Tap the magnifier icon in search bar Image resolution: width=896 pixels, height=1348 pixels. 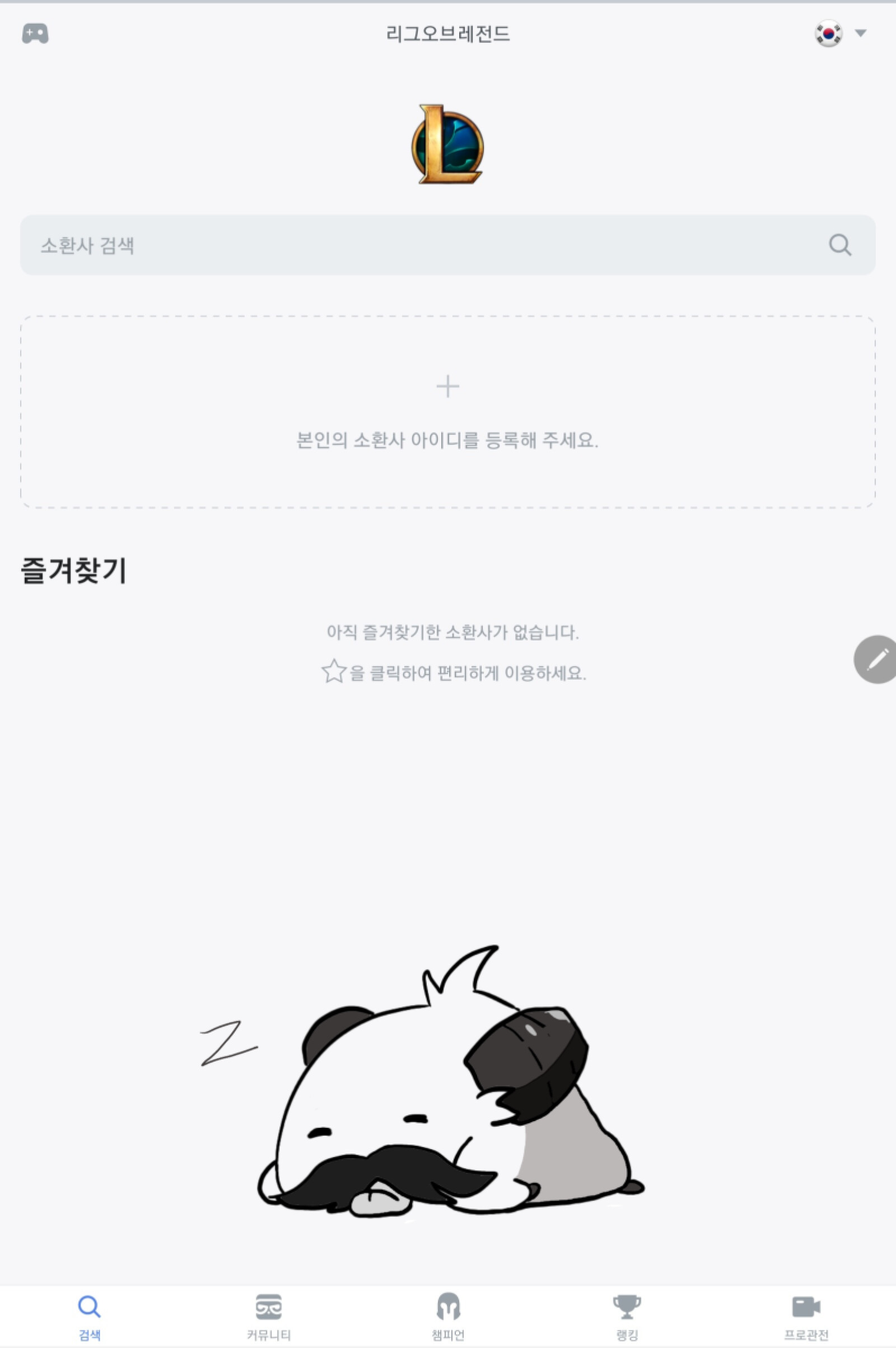pyautogui.click(x=839, y=245)
